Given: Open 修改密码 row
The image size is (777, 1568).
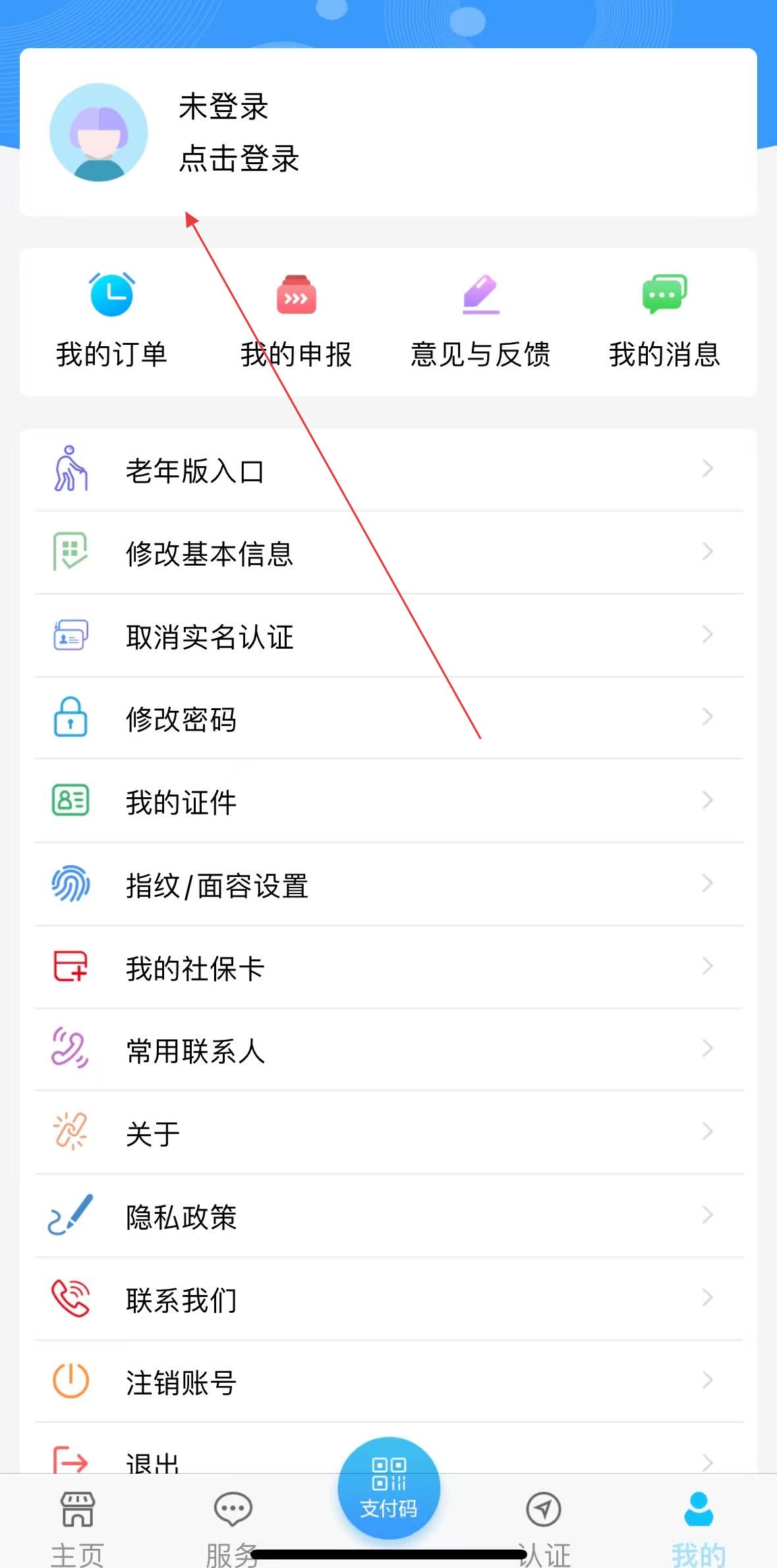Looking at the screenshot, I should 388,719.
